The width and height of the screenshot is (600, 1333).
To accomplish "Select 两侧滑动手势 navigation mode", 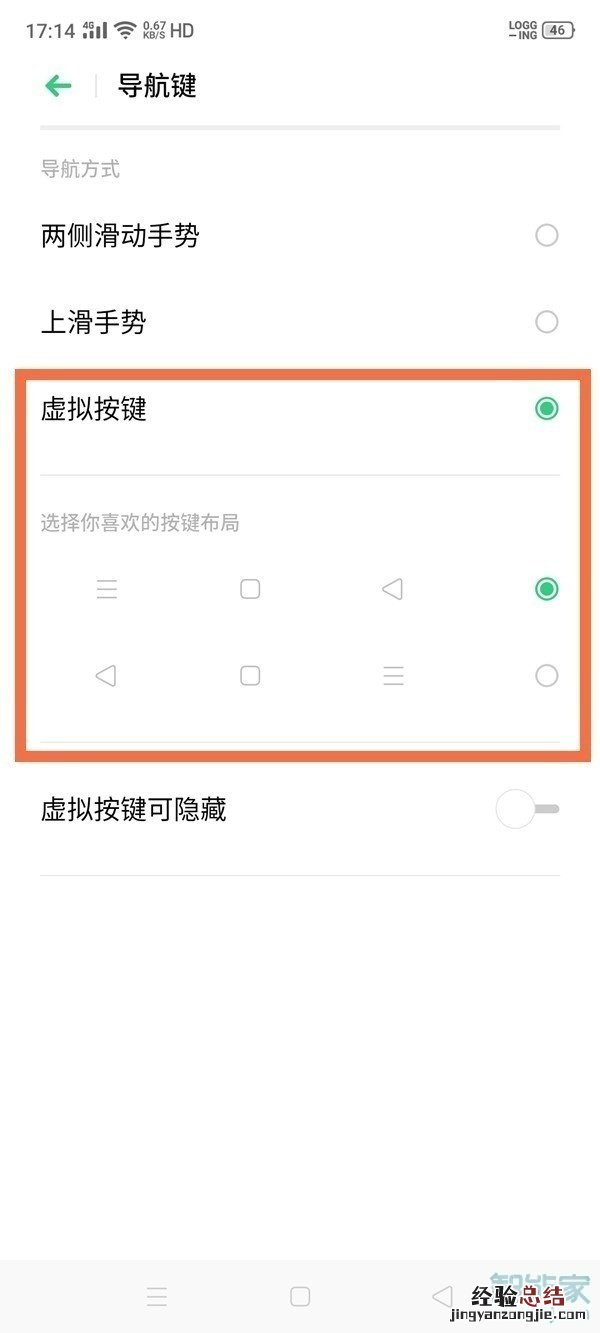I will coord(546,236).
